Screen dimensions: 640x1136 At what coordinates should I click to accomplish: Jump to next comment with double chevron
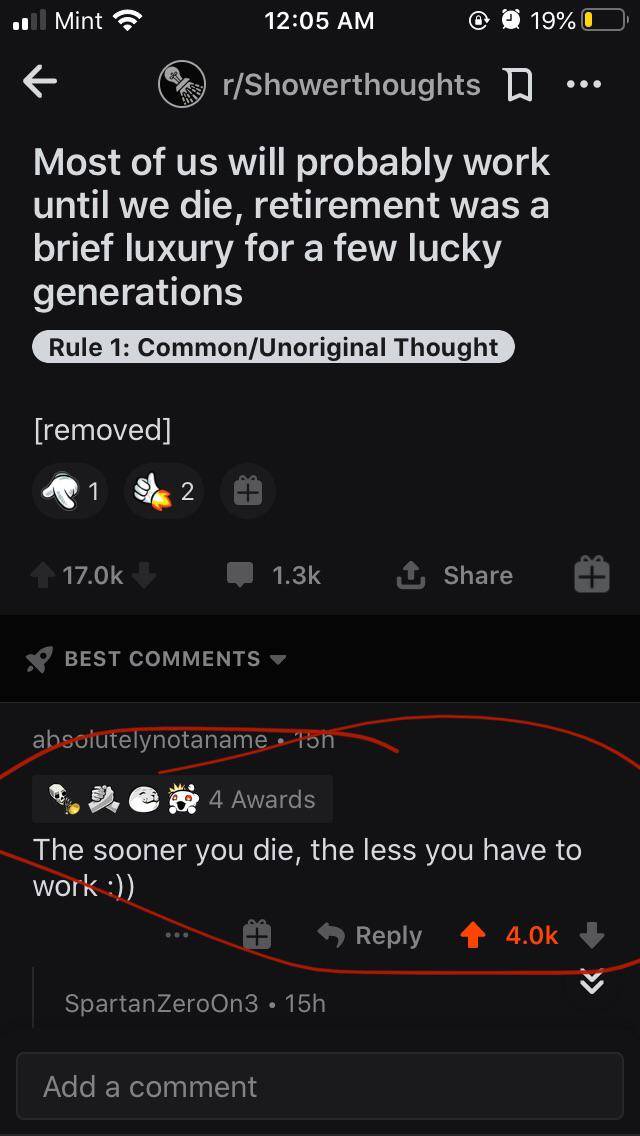point(592,982)
